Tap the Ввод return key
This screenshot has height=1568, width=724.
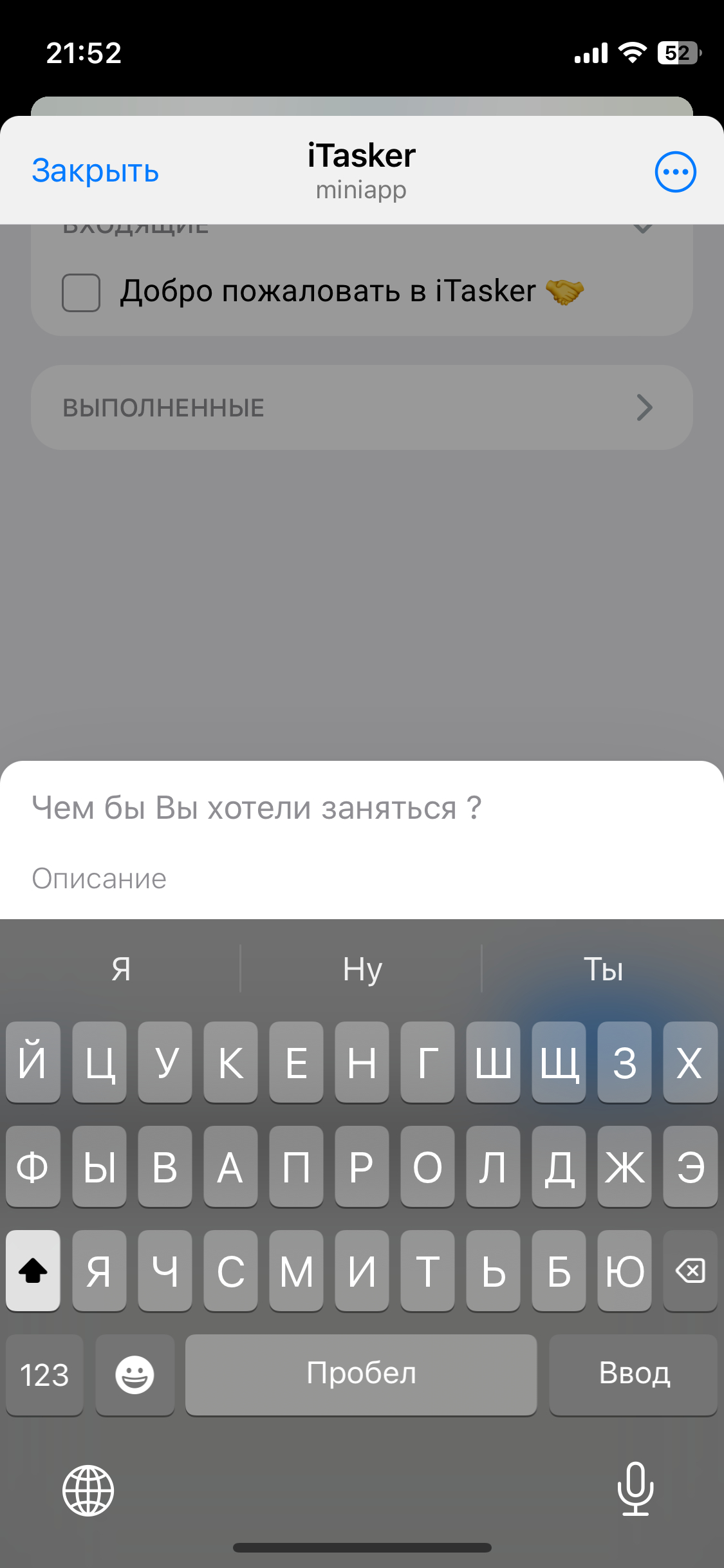(x=633, y=1374)
